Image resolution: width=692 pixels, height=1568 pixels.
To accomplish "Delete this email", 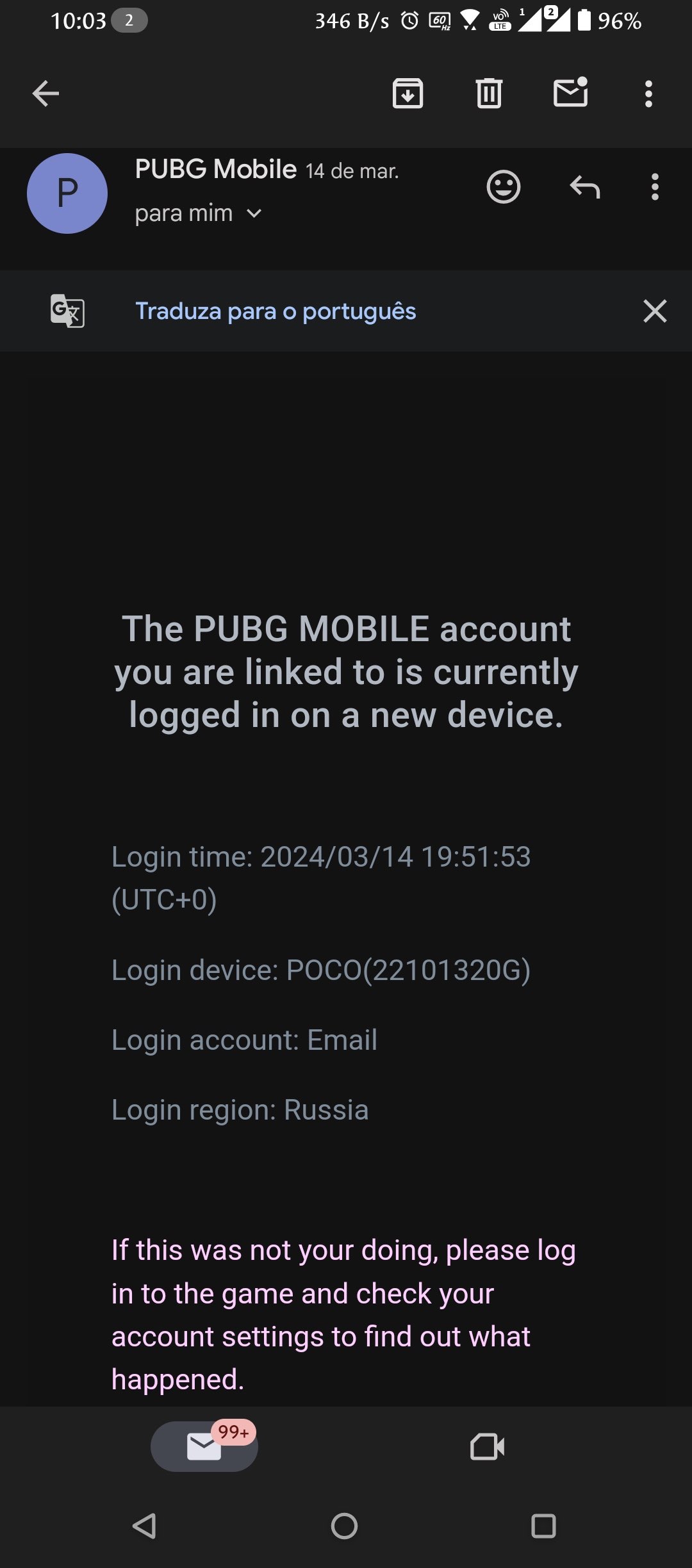I will (489, 94).
